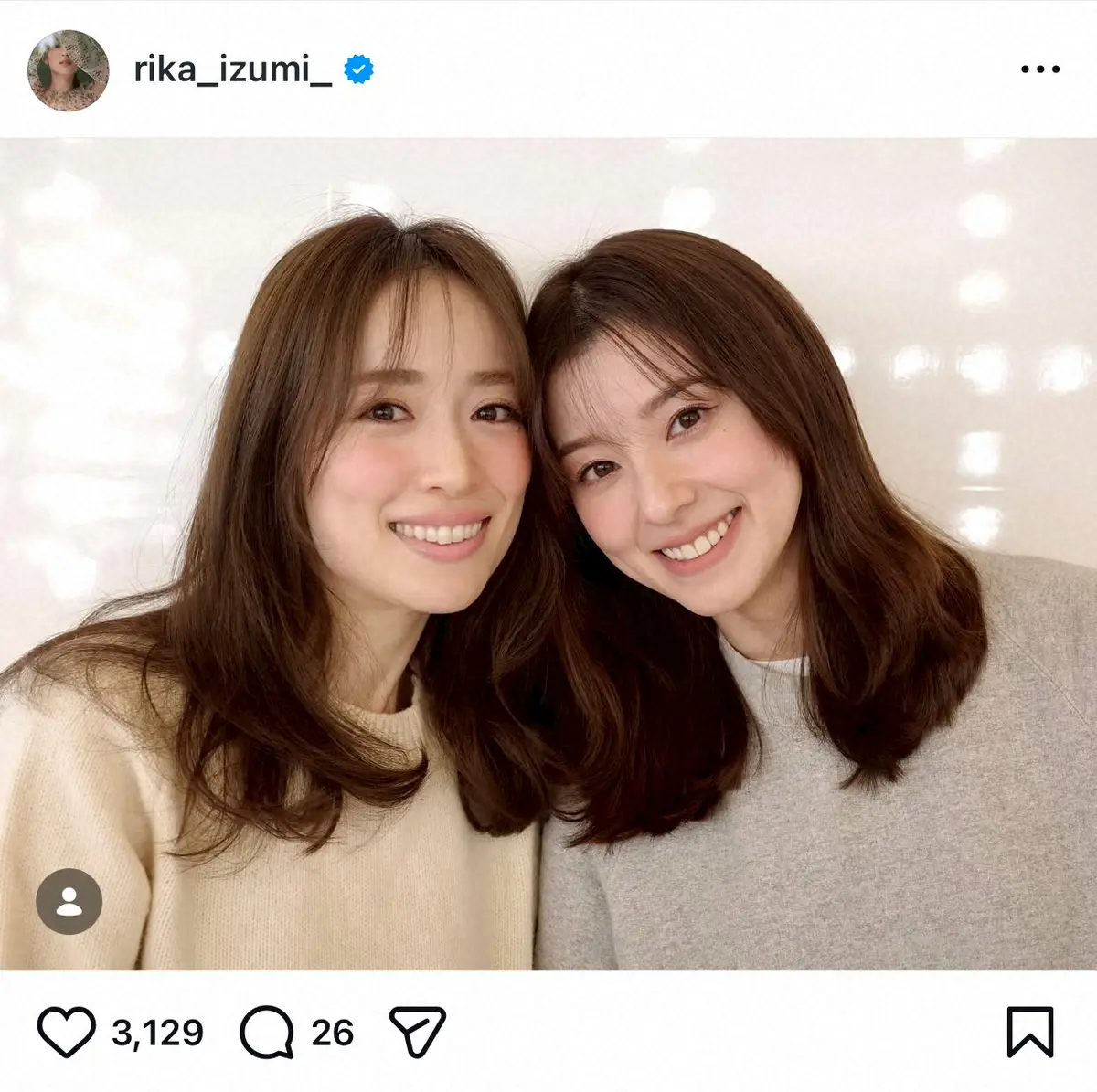Open rika_izumi_ profile picture

69,70
